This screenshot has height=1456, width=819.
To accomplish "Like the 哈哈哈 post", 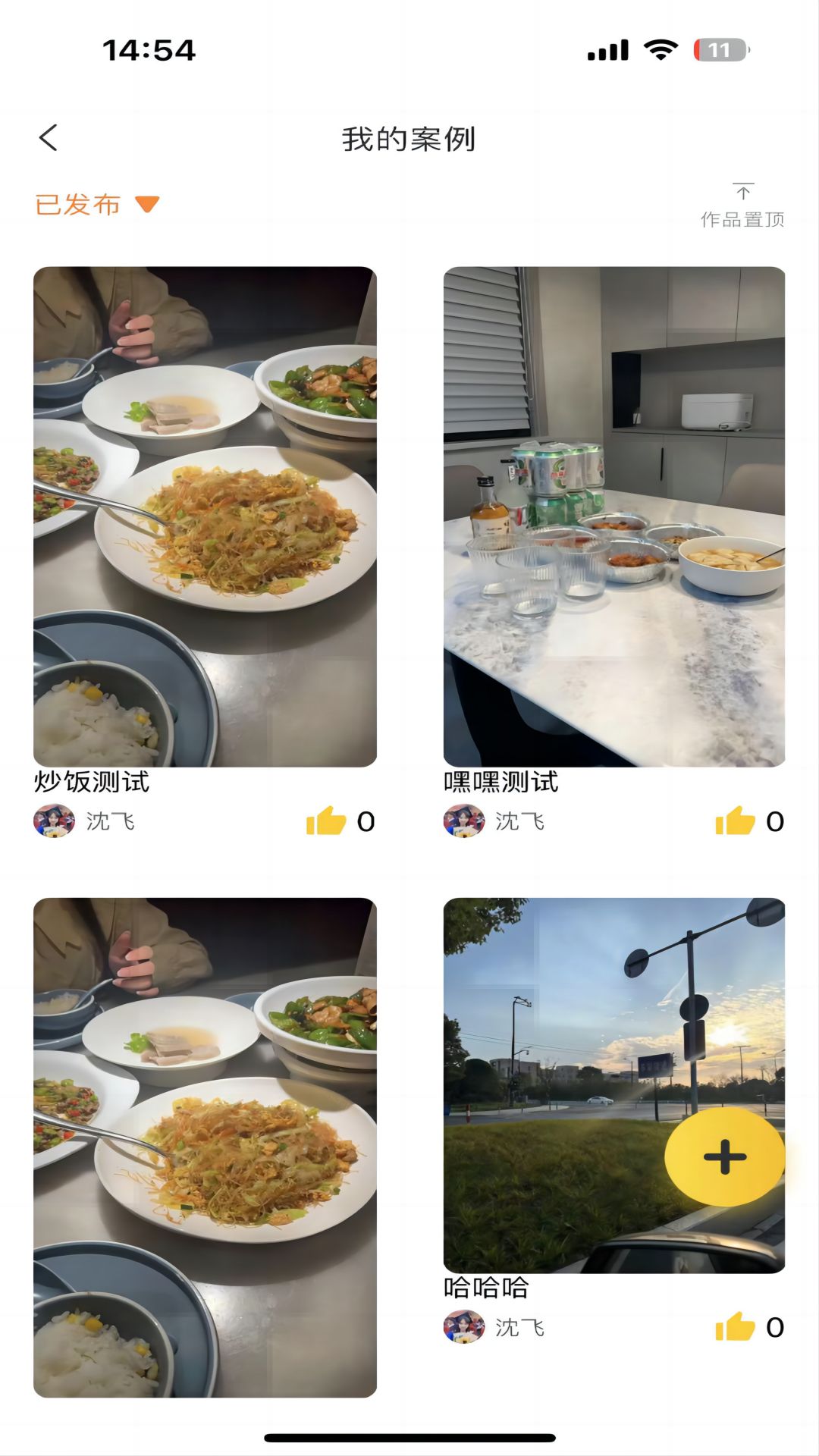I will coord(736,1327).
